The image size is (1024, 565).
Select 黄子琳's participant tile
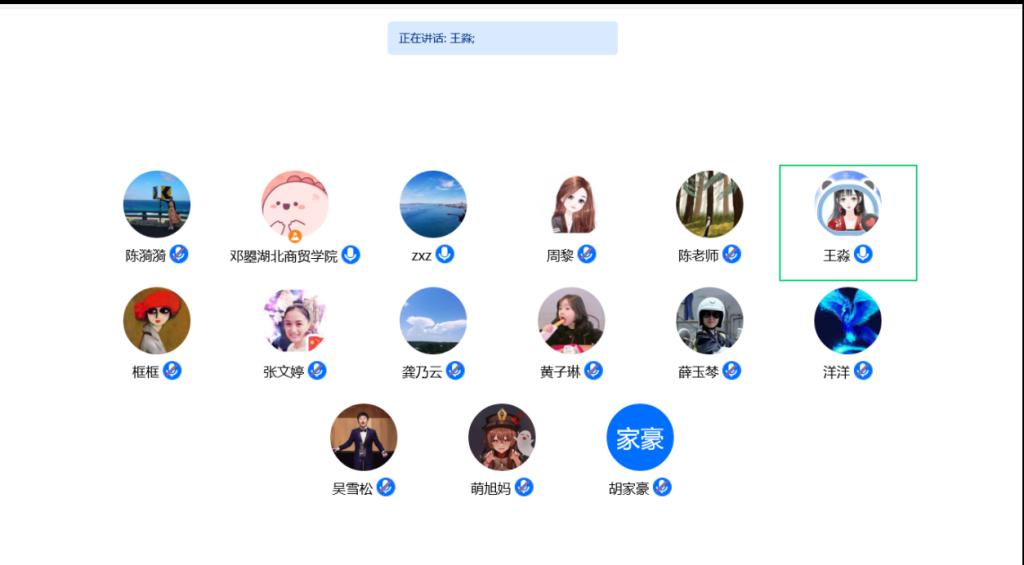tap(571, 321)
